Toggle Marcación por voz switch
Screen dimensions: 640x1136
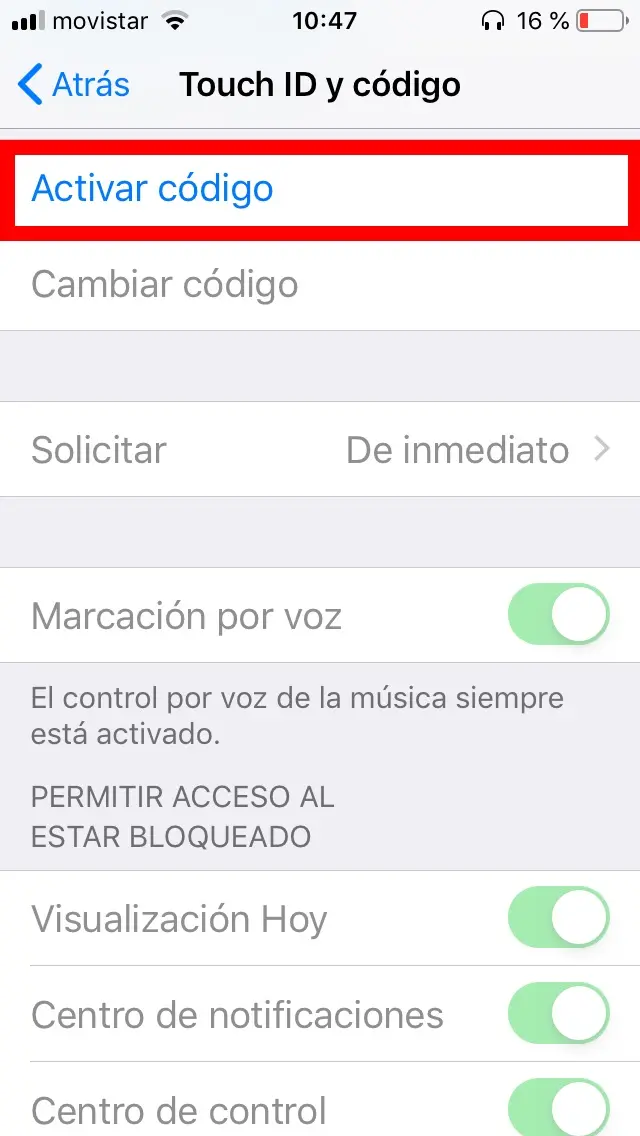tap(558, 615)
